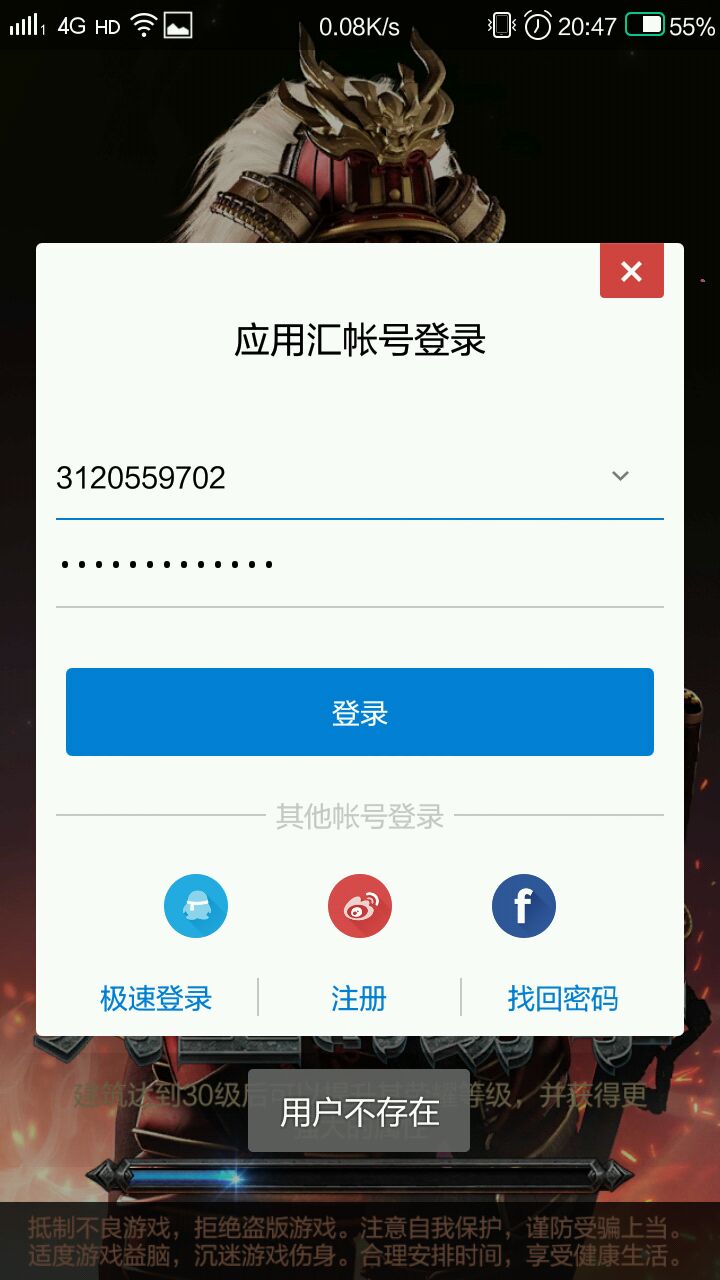
Task: Open 注册 to register an account
Action: (359, 998)
